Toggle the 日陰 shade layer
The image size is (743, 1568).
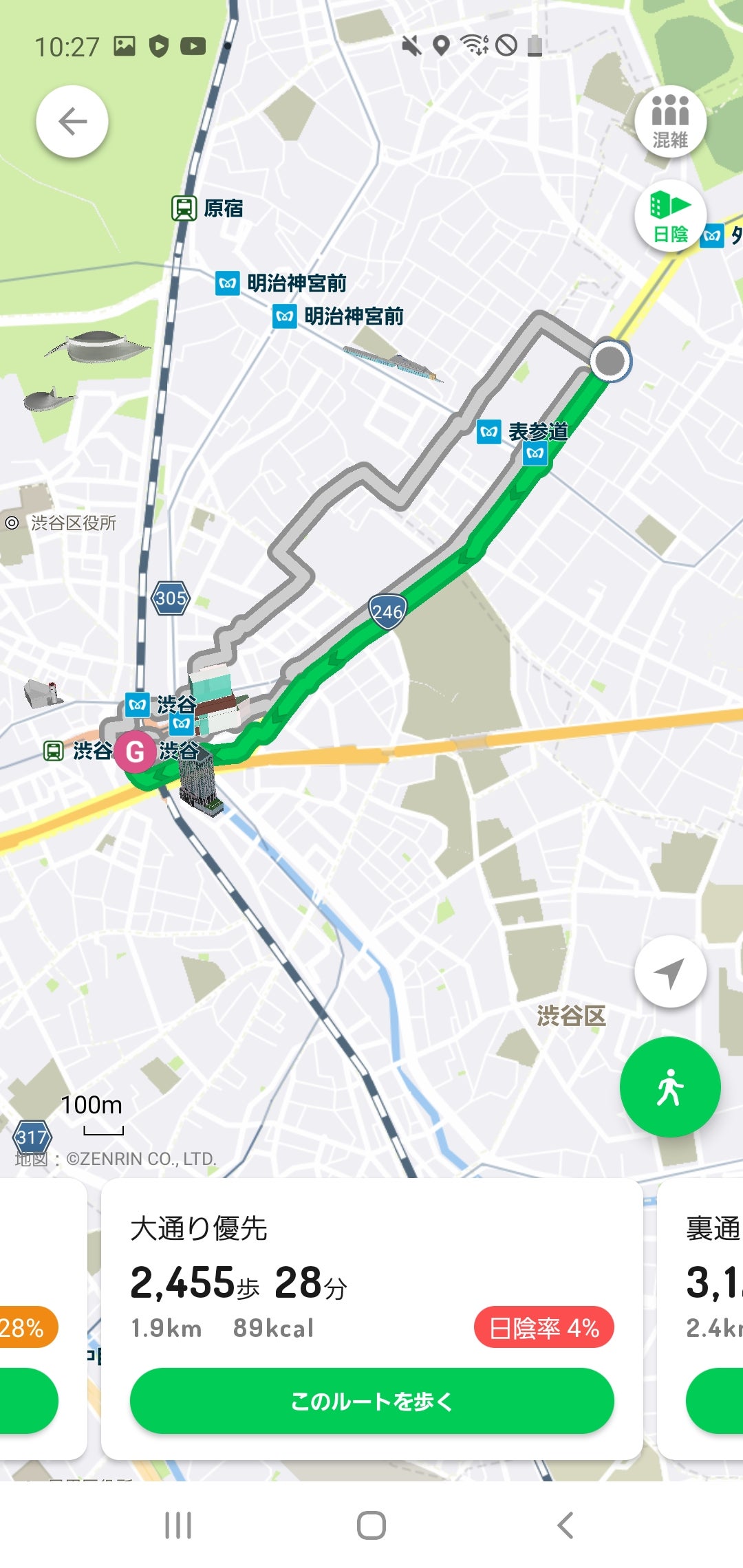pyautogui.click(x=670, y=215)
